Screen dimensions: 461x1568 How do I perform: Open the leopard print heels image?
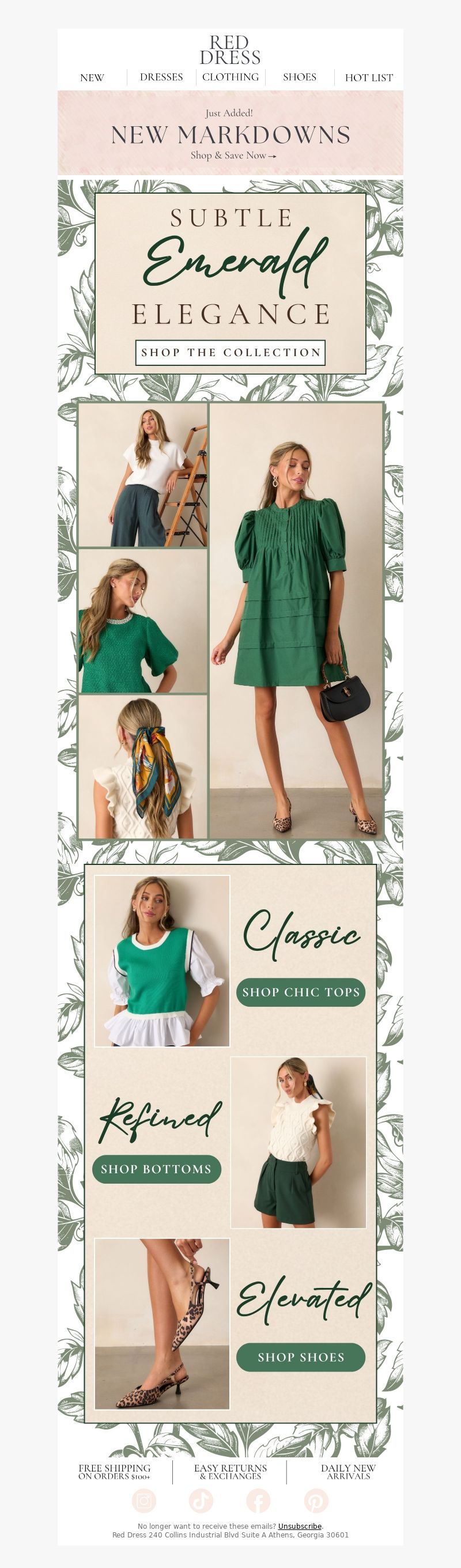coord(162,1323)
